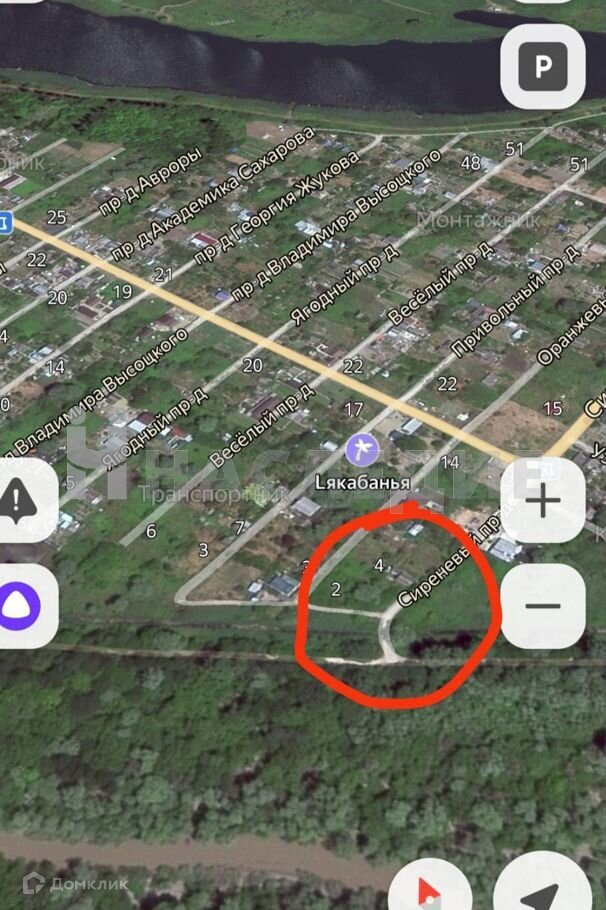Toggle the parking layer button
This screenshot has width=606, height=910.
(542, 67)
